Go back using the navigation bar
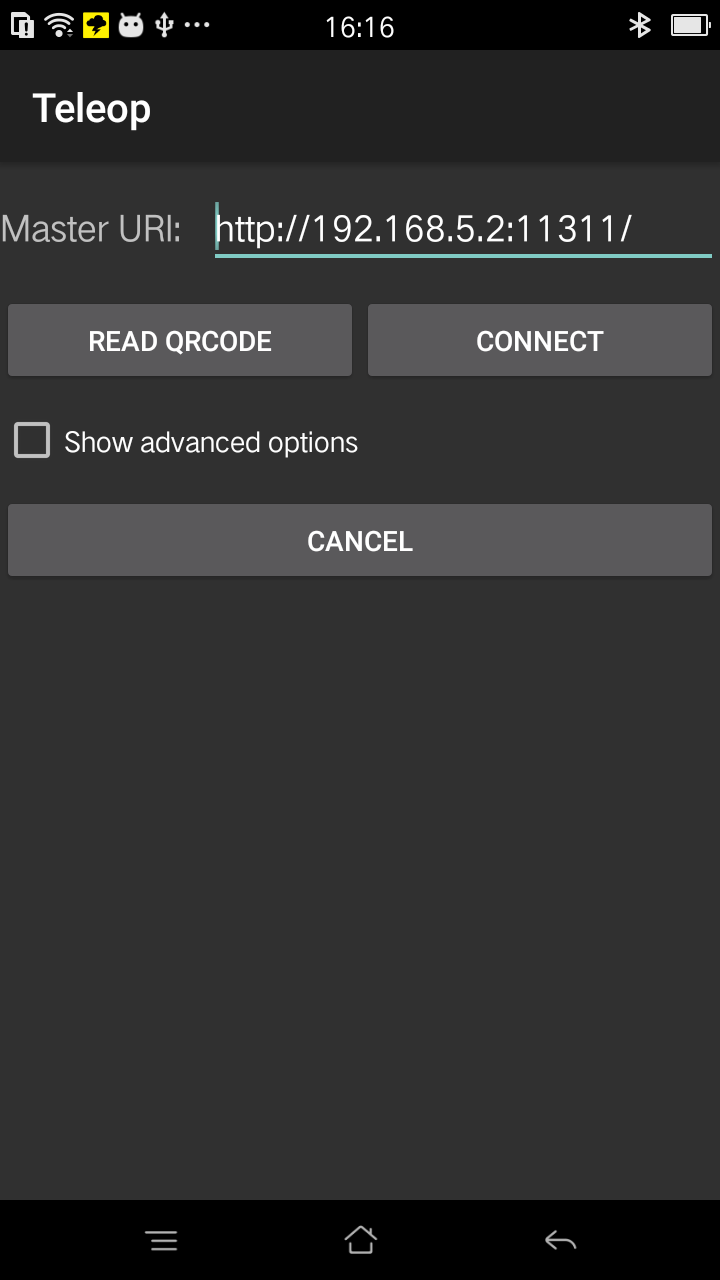Viewport: 720px width, 1280px height. click(560, 1241)
